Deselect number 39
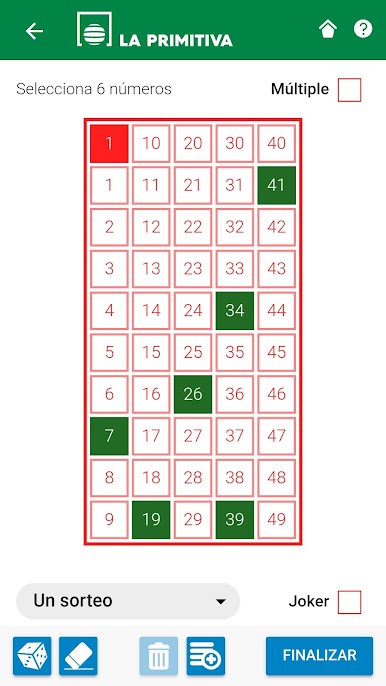The image size is (386, 686). click(x=235, y=520)
